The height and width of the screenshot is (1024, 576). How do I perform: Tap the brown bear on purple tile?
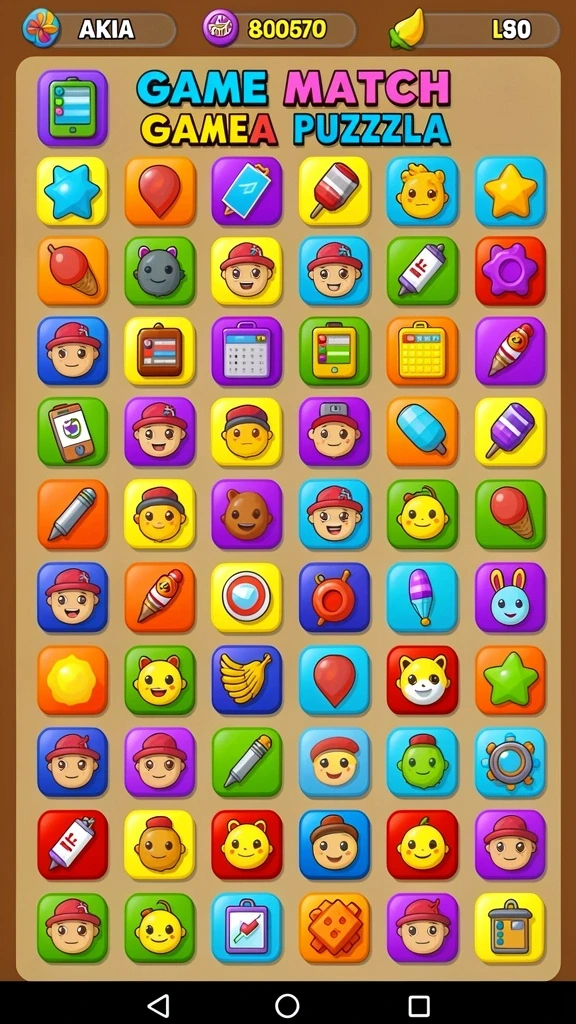click(247, 514)
